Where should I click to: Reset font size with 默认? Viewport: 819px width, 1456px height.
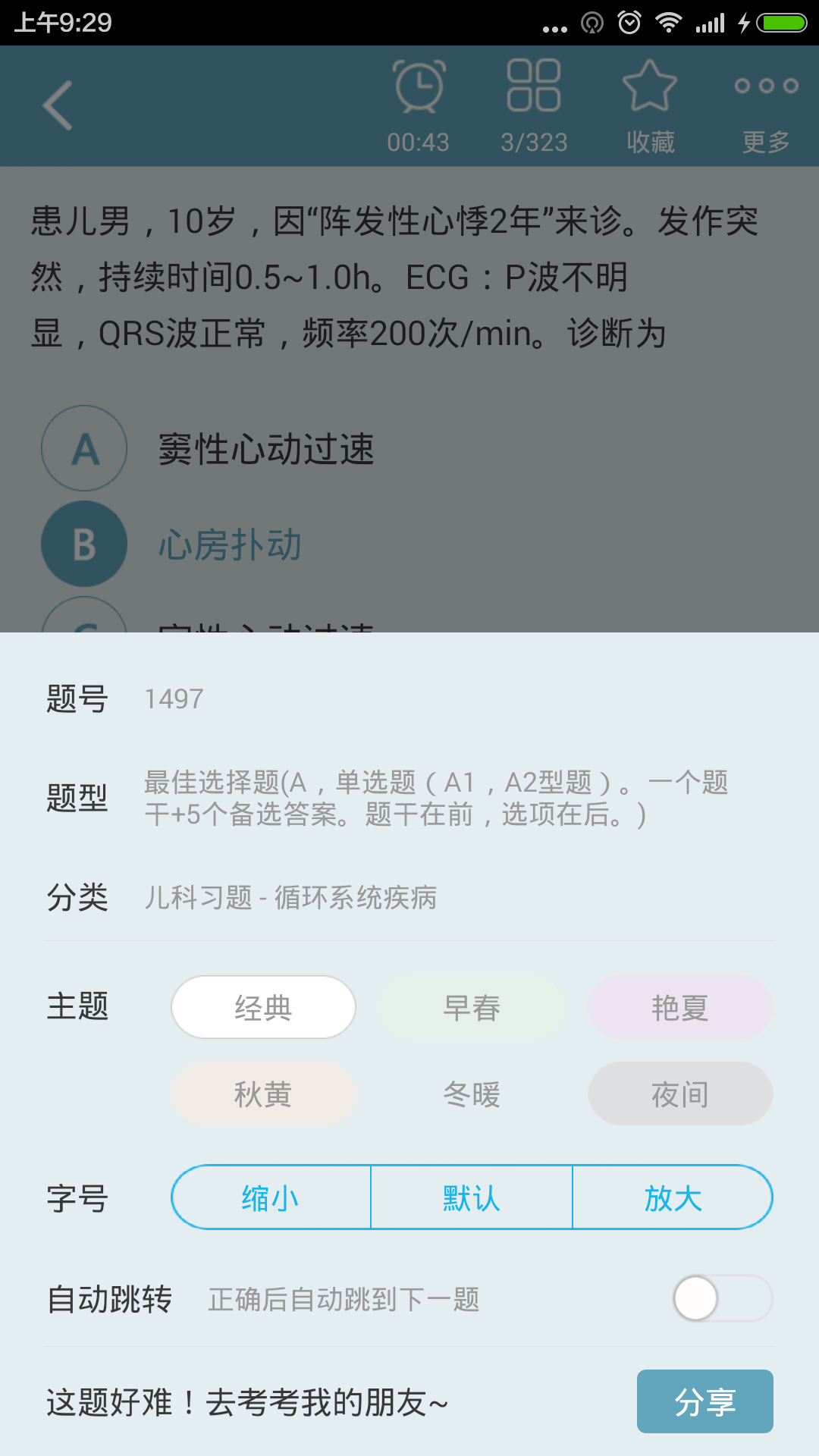(472, 1197)
